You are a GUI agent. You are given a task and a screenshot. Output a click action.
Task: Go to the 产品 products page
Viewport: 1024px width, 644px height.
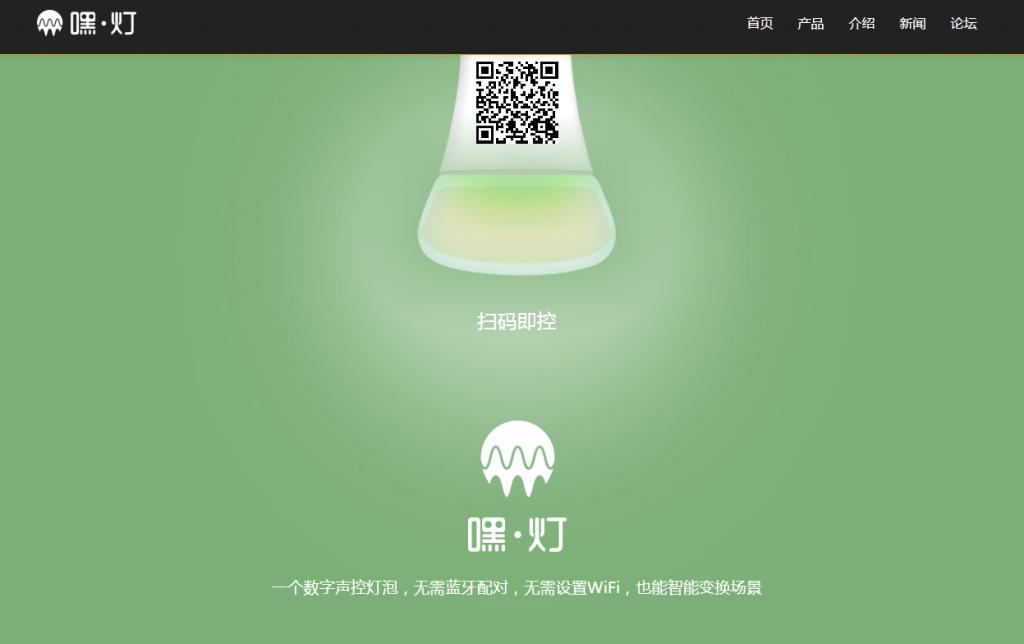pos(810,24)
